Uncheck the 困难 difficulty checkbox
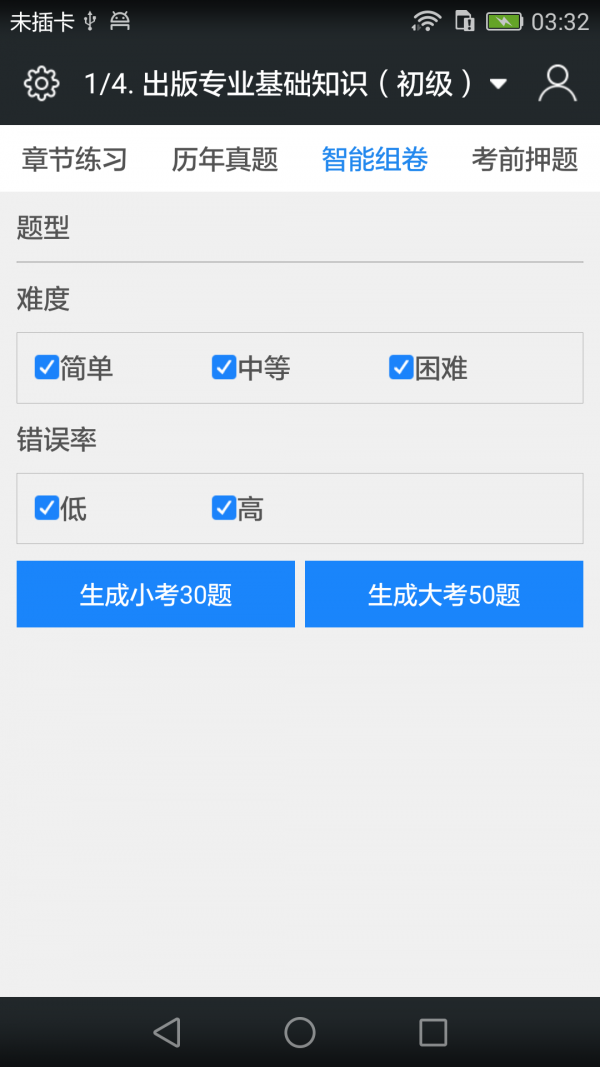 pyautogui.click(x=401, y=368)
